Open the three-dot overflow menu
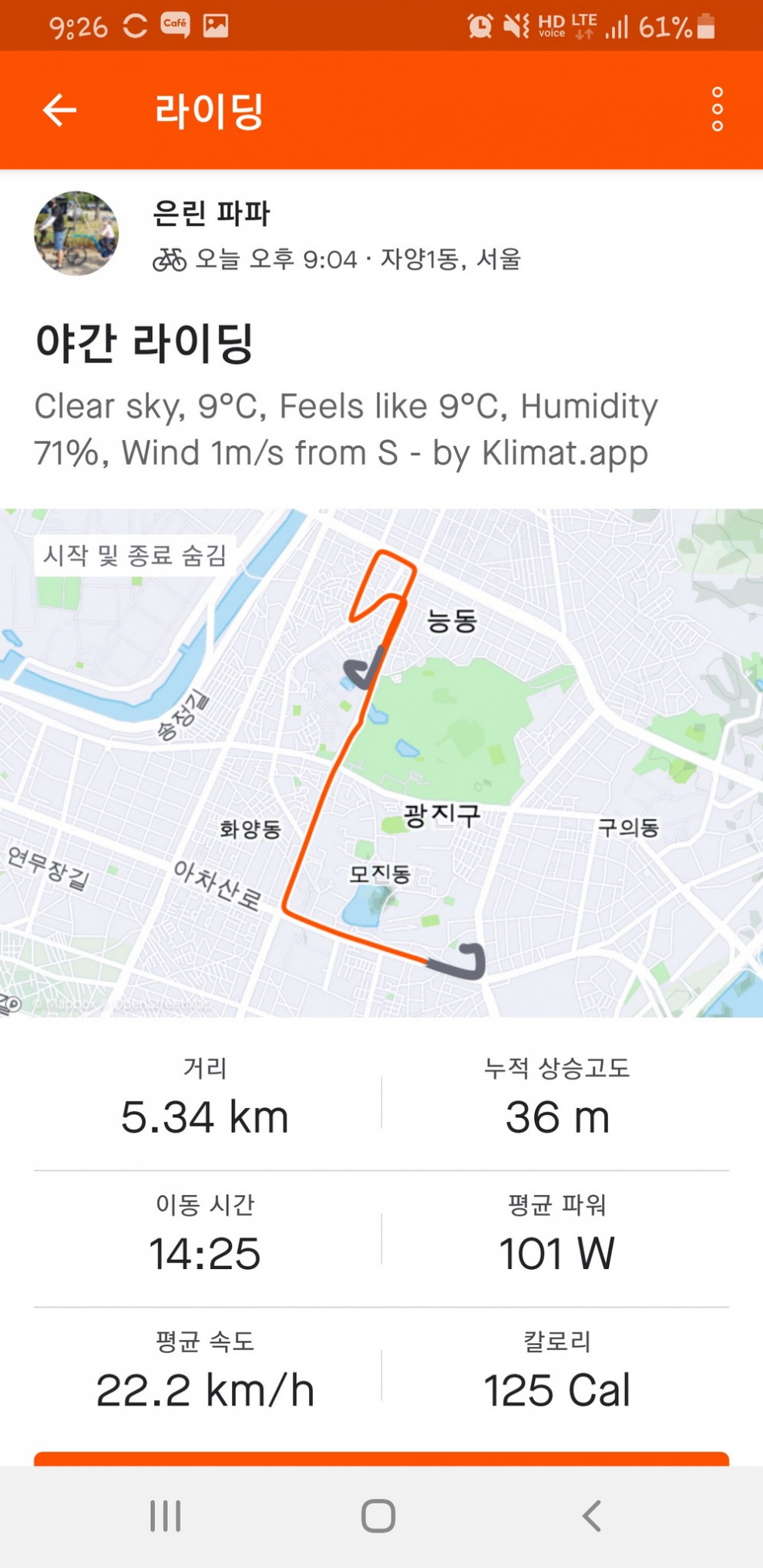Screen dimensions: 763x1568 tap(717, 109)
